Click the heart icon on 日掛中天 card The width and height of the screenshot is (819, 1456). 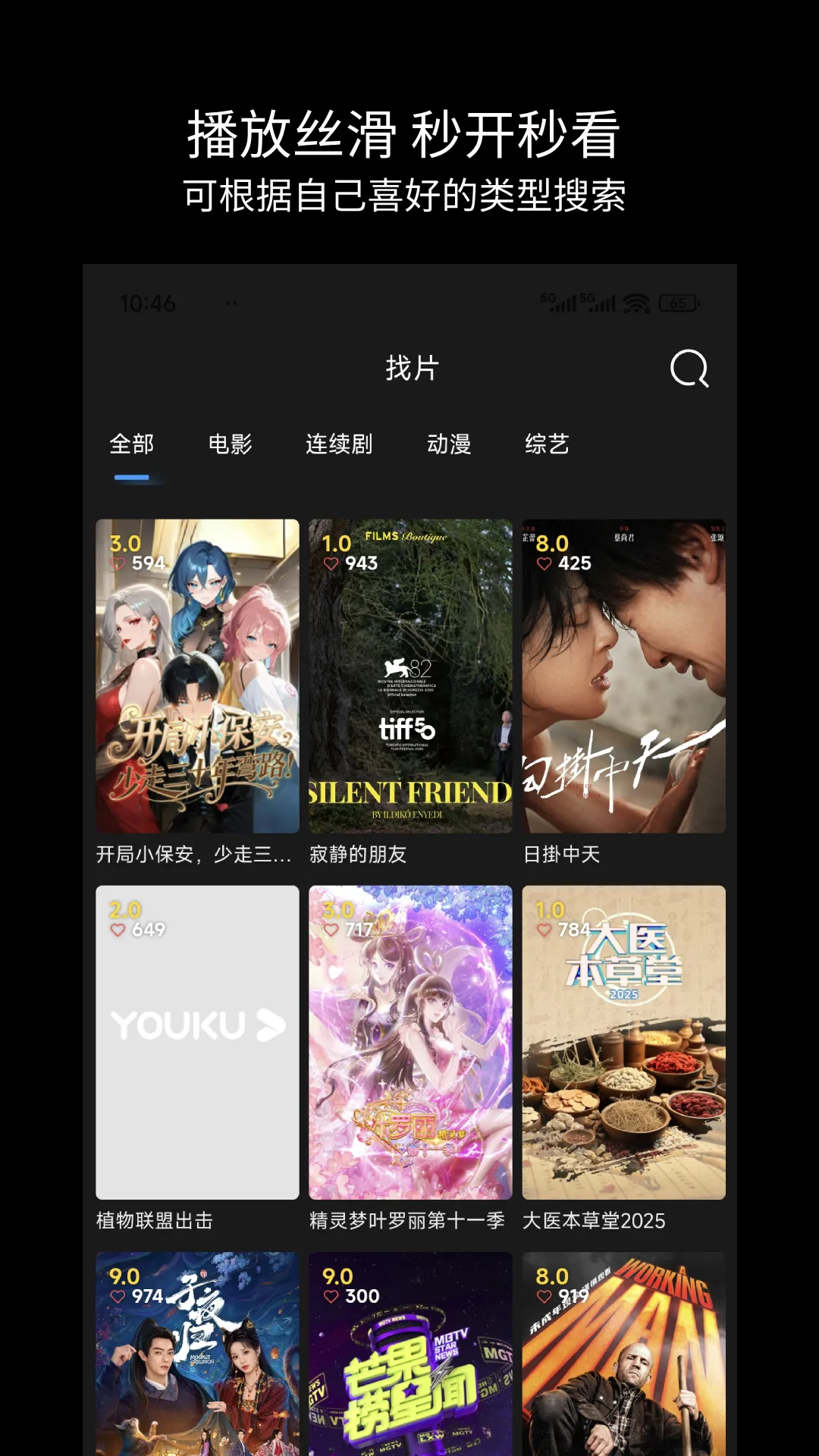pos(545,563)
